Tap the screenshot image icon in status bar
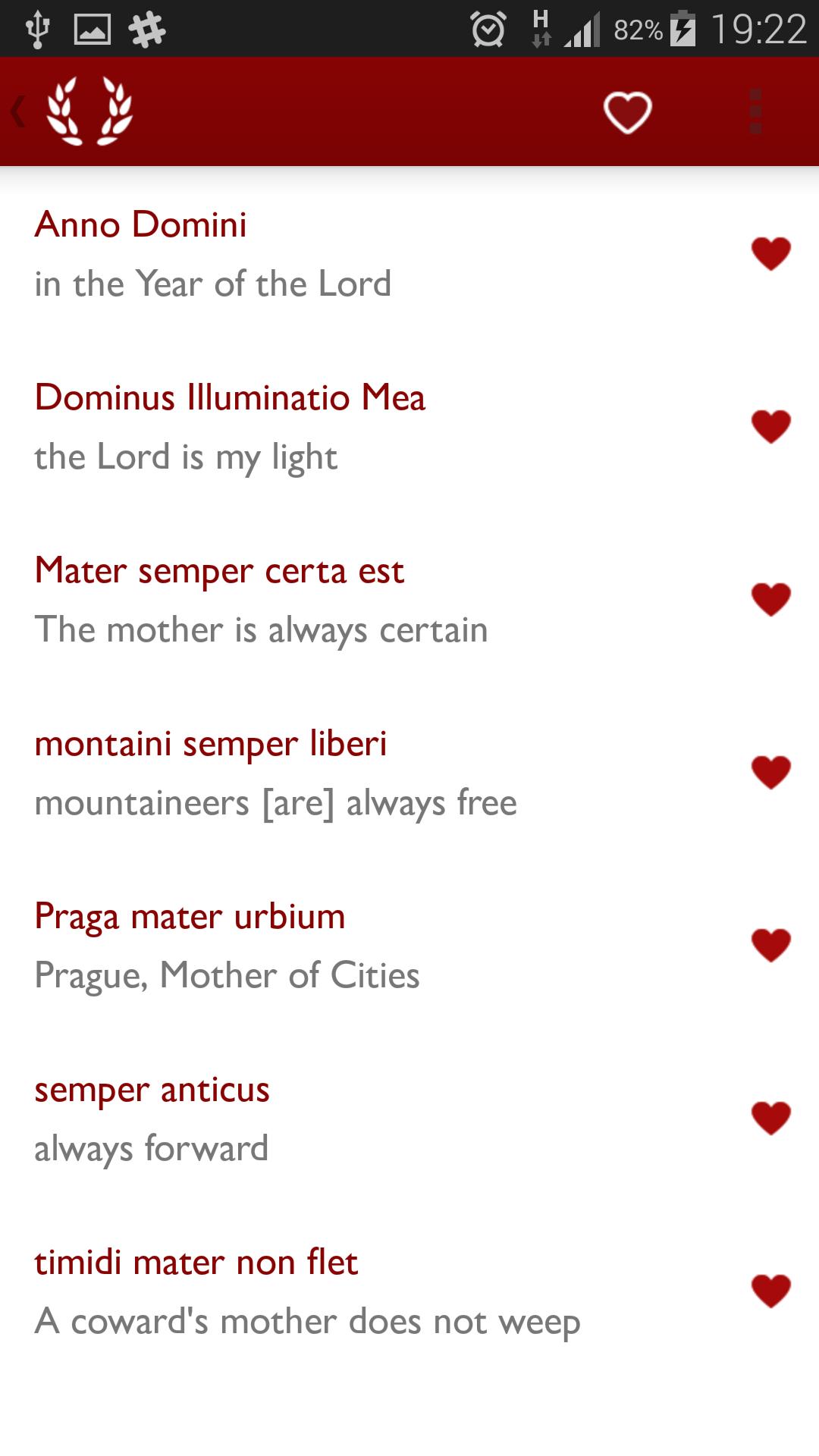The height and width of the screenshot is (1456, 819). pyautogui.click(x=93, y=27)
